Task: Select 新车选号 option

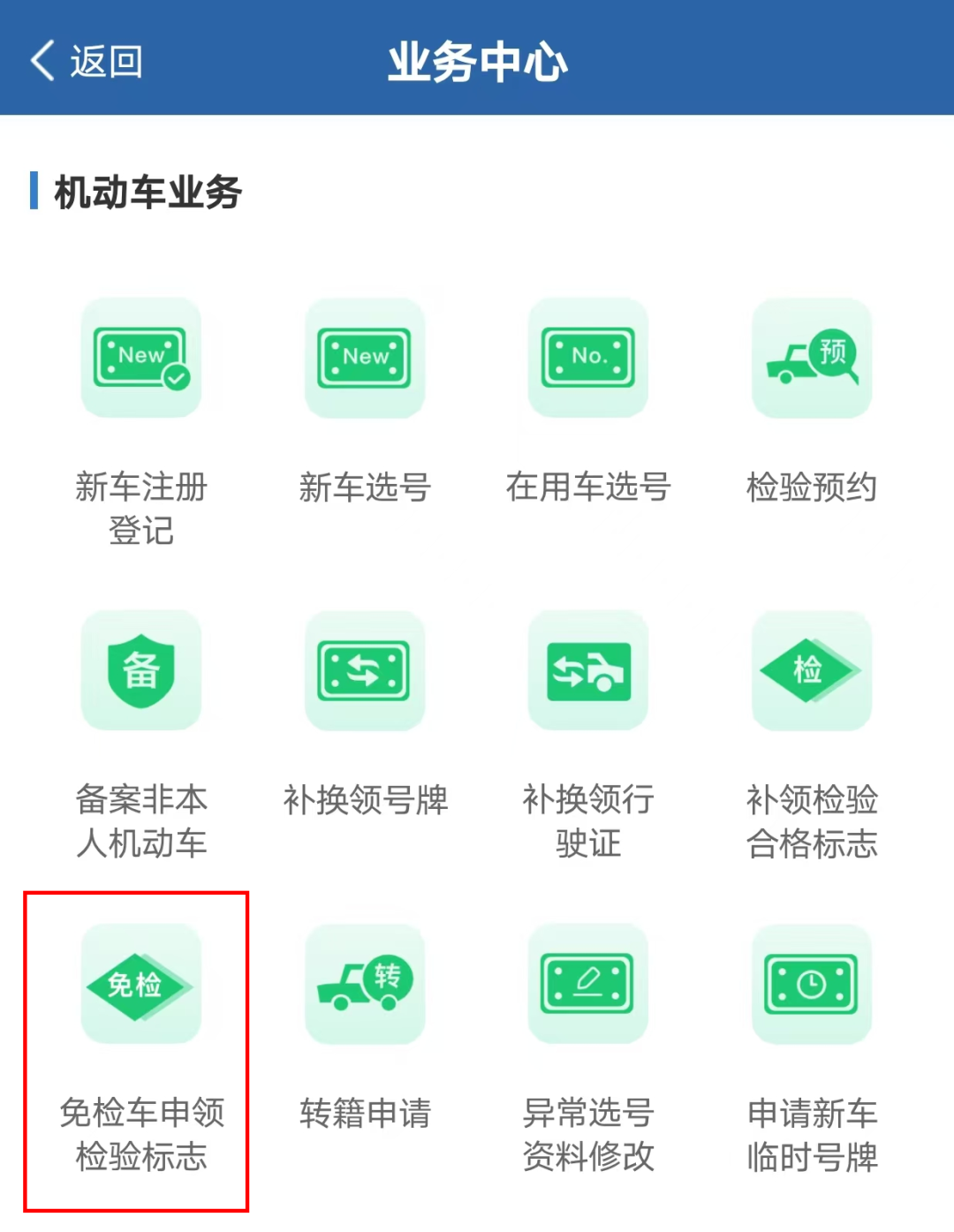Action: pyautogui.click(x=365, y=358)
